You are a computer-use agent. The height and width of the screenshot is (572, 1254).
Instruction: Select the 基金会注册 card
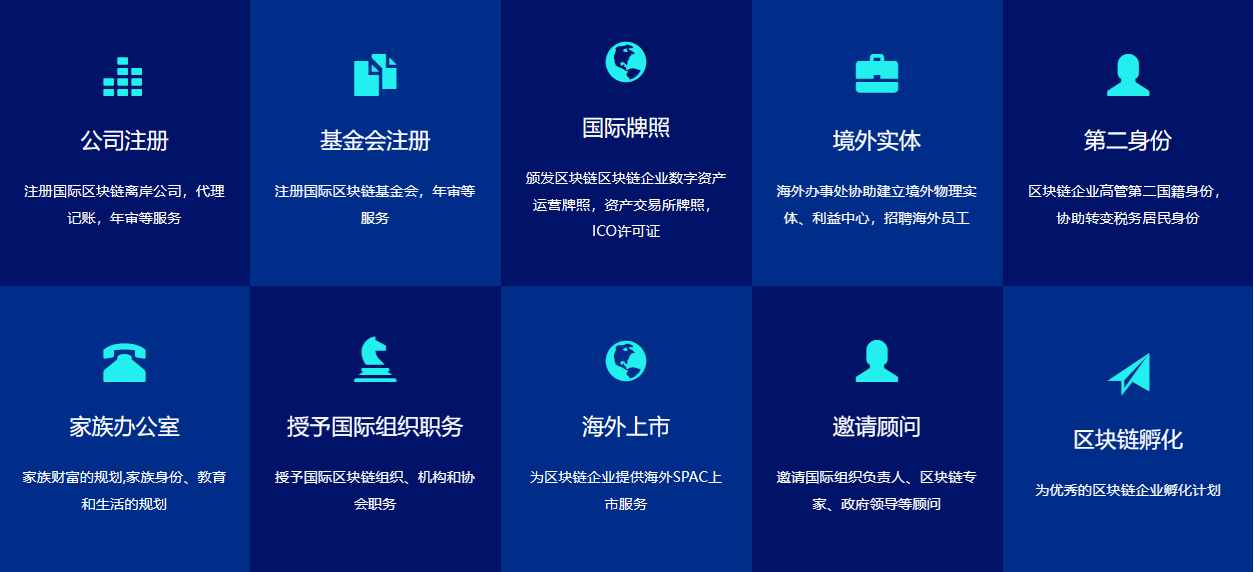tap(375, 141)
